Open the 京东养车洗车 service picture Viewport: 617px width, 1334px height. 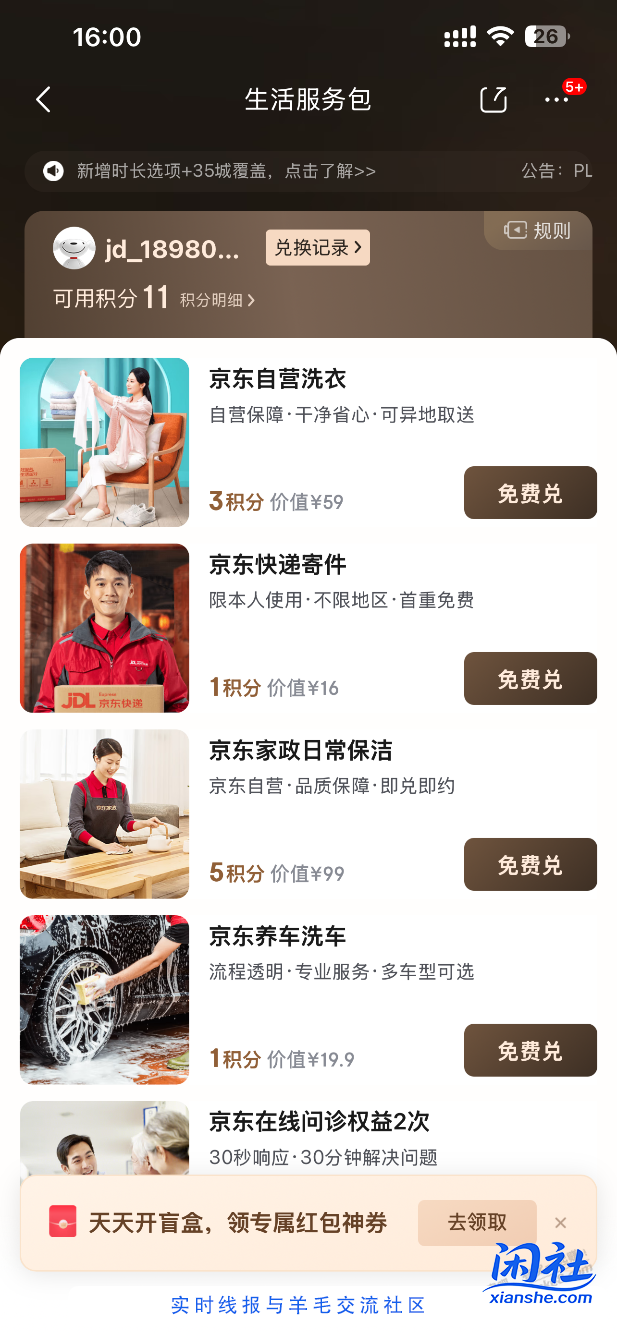click(x=105, y=1000)
